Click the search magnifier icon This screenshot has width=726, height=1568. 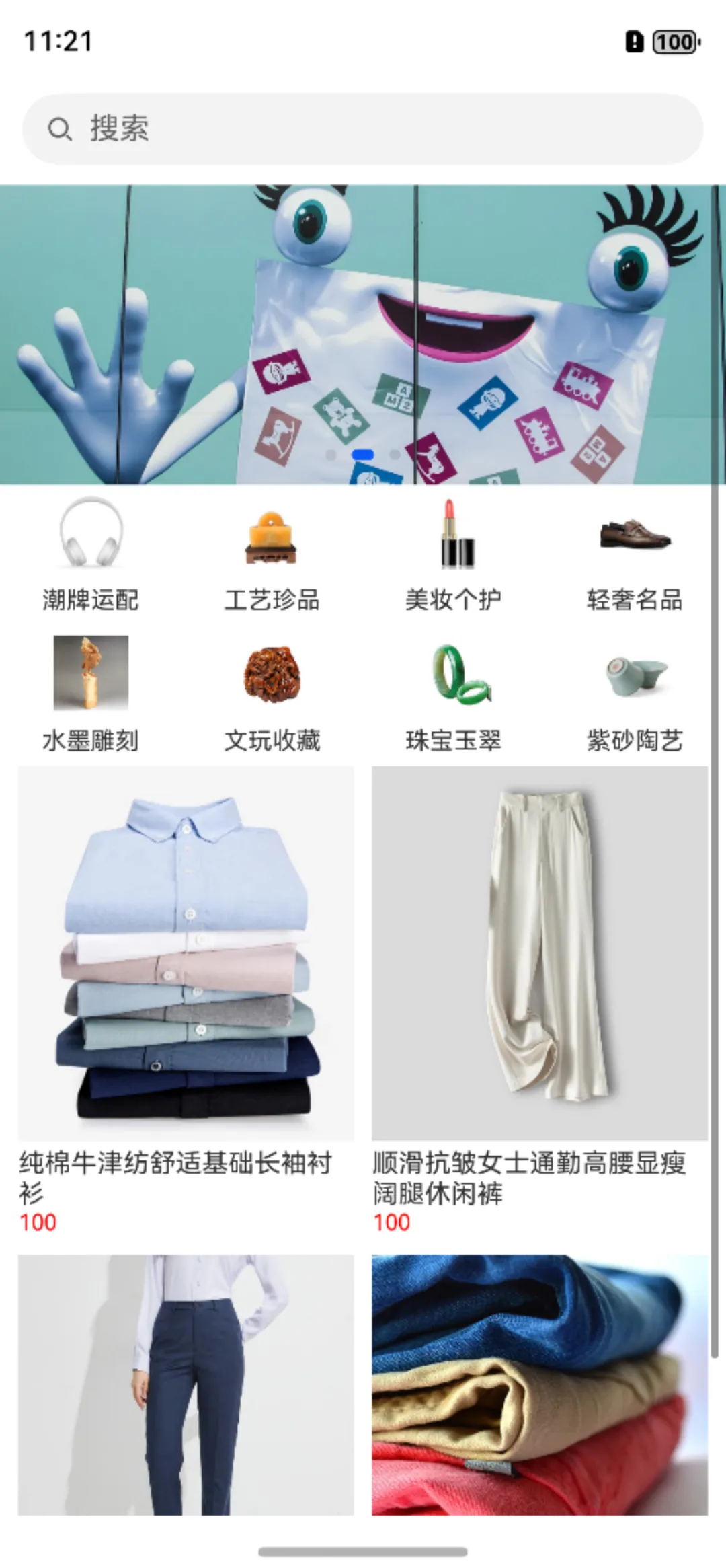coord(61,129)
